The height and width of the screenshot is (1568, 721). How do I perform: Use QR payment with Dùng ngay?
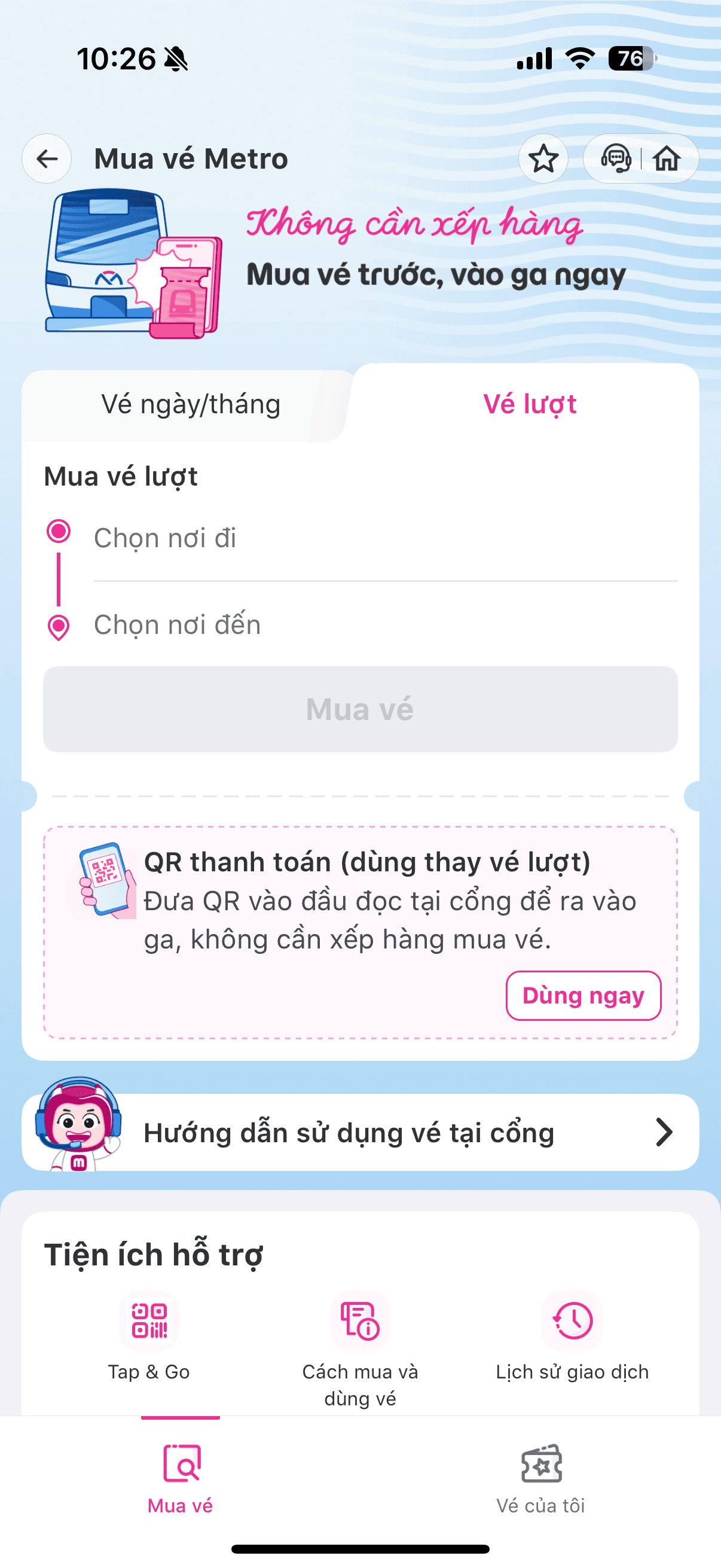click(583, 995)
